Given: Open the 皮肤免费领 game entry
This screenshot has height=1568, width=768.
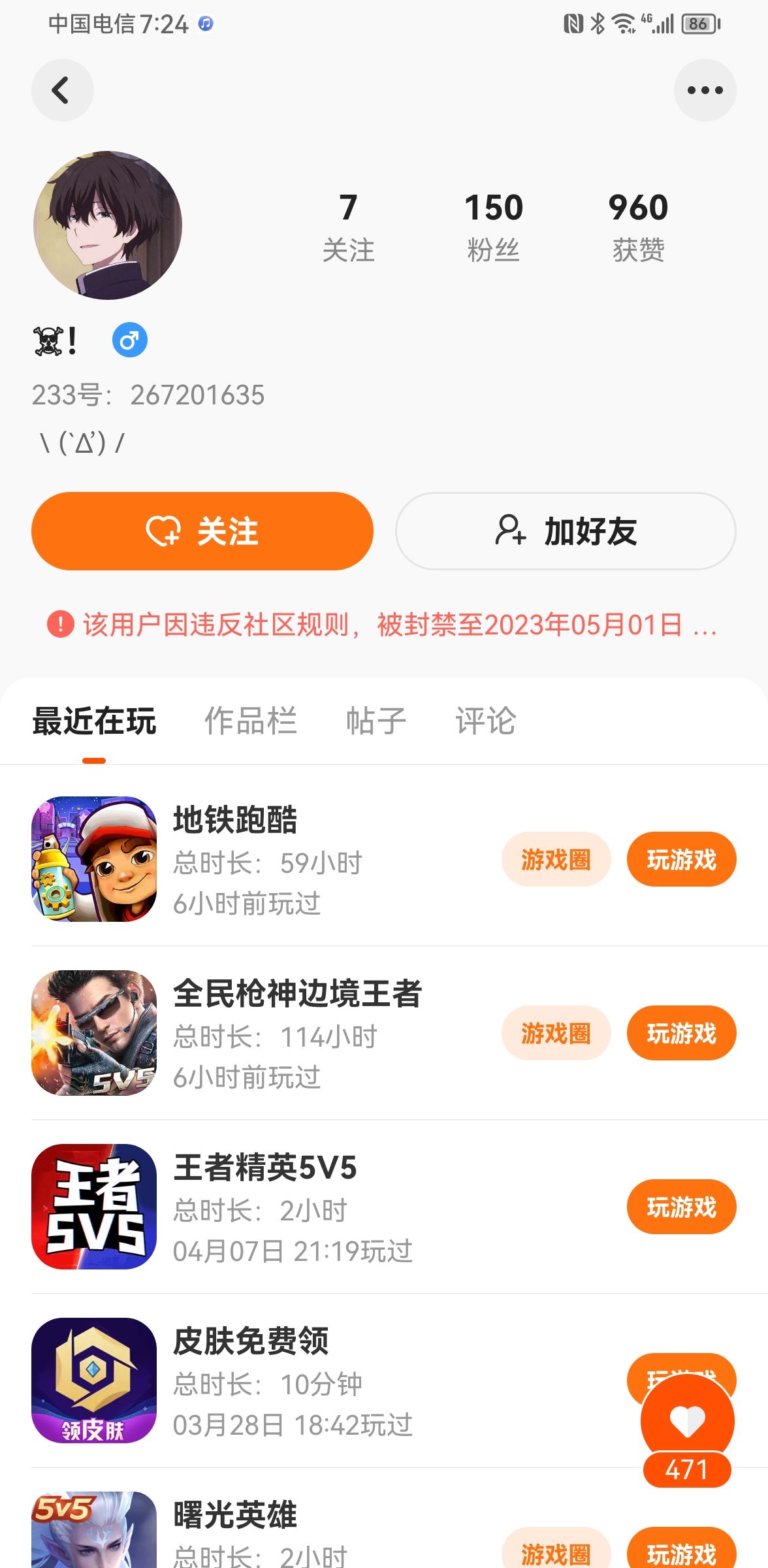Looking at the screenshot, I should point(327,1380).
